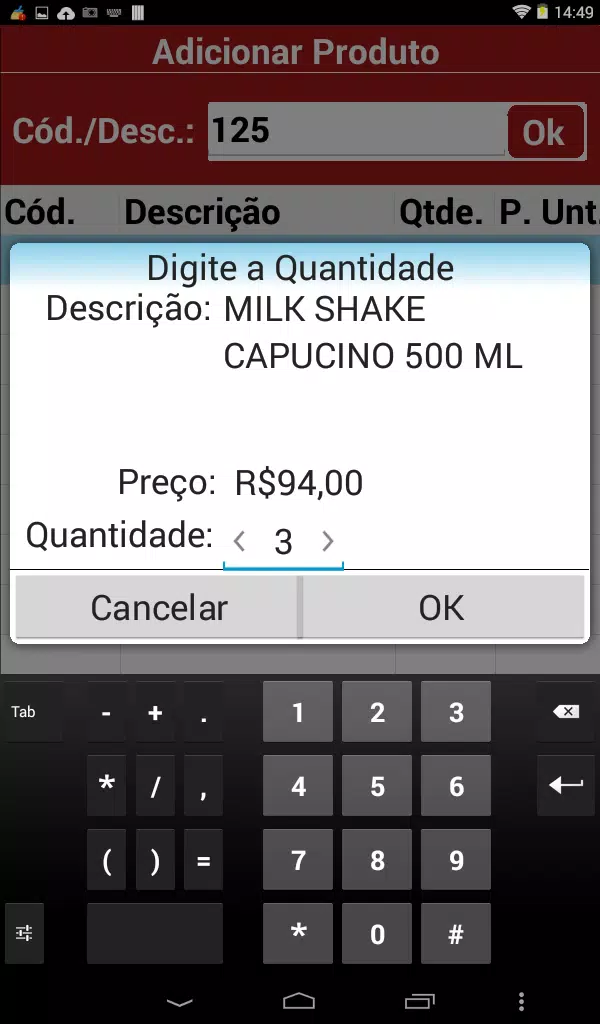Cancel the quantity dialog
Image resolution: width=600 pixels, height=1024 pixels.
click(x=158, y=607)
